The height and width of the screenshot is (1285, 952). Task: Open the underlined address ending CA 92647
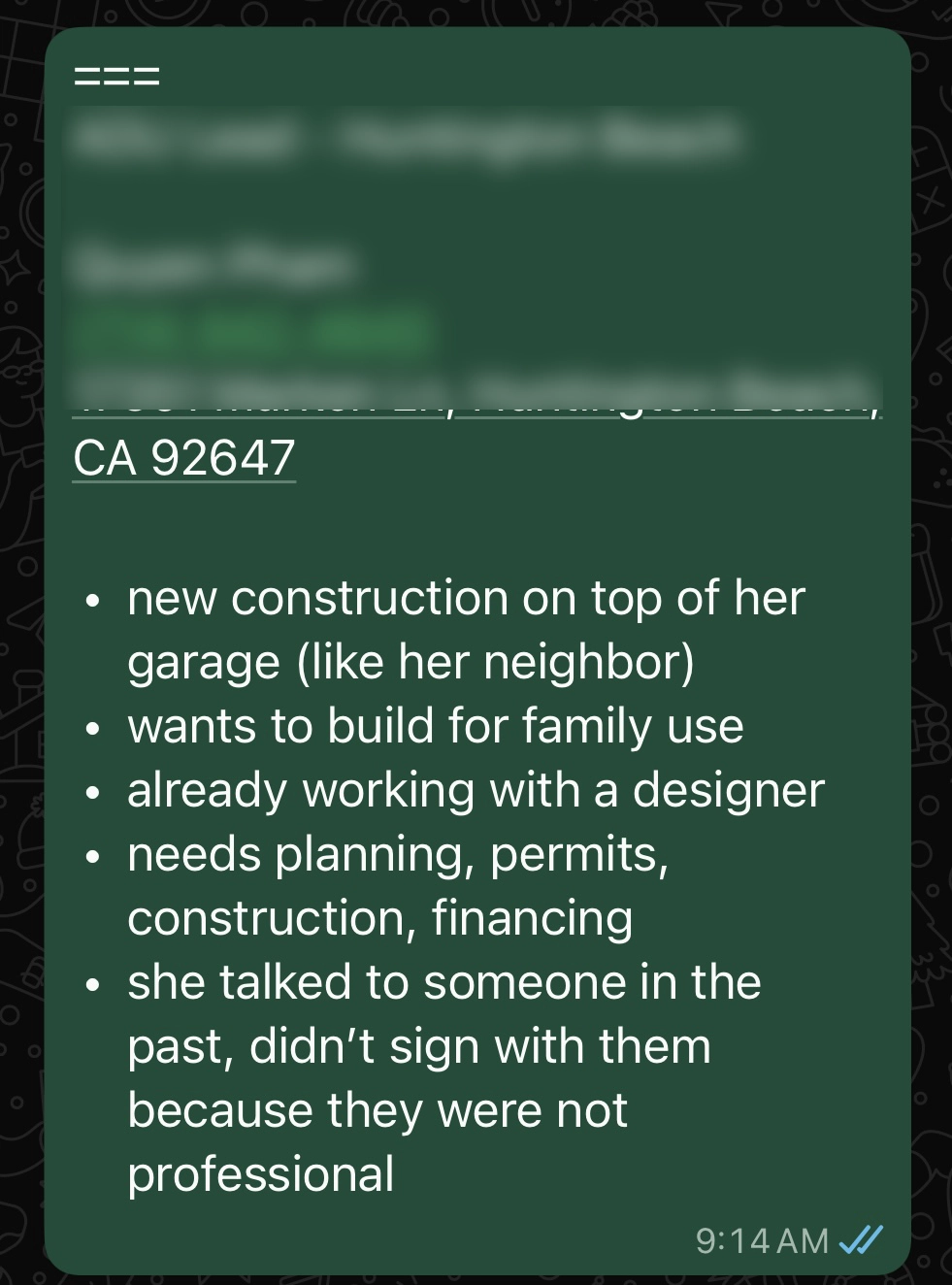184,457
